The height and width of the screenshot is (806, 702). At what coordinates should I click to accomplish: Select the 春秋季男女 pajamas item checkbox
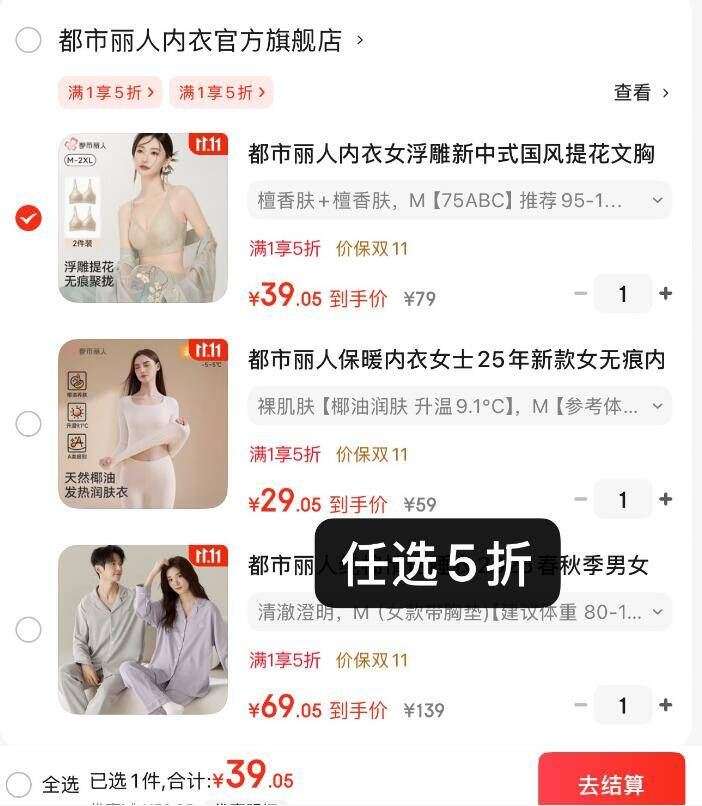[28, 630]
